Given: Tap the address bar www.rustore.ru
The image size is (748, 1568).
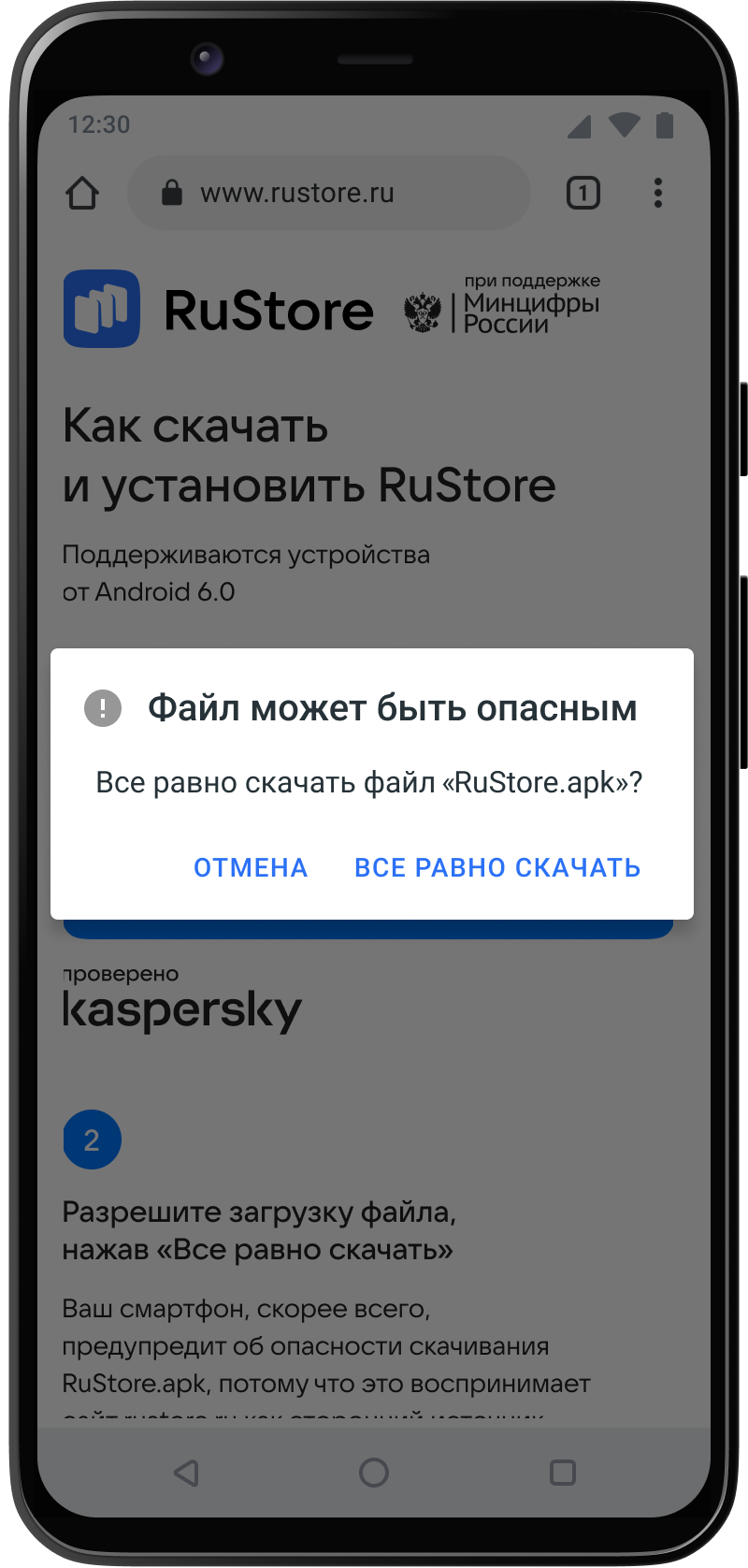Looking at the screenshot, I should [x=329, y=193].
